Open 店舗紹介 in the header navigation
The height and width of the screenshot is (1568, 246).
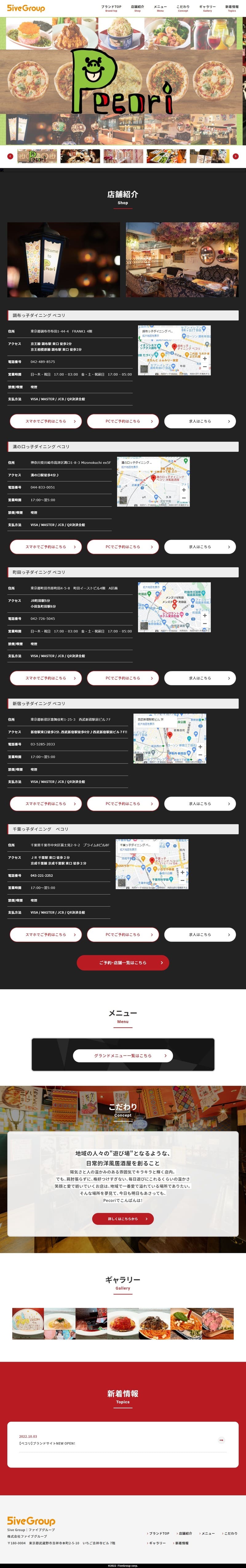(137, 8)
